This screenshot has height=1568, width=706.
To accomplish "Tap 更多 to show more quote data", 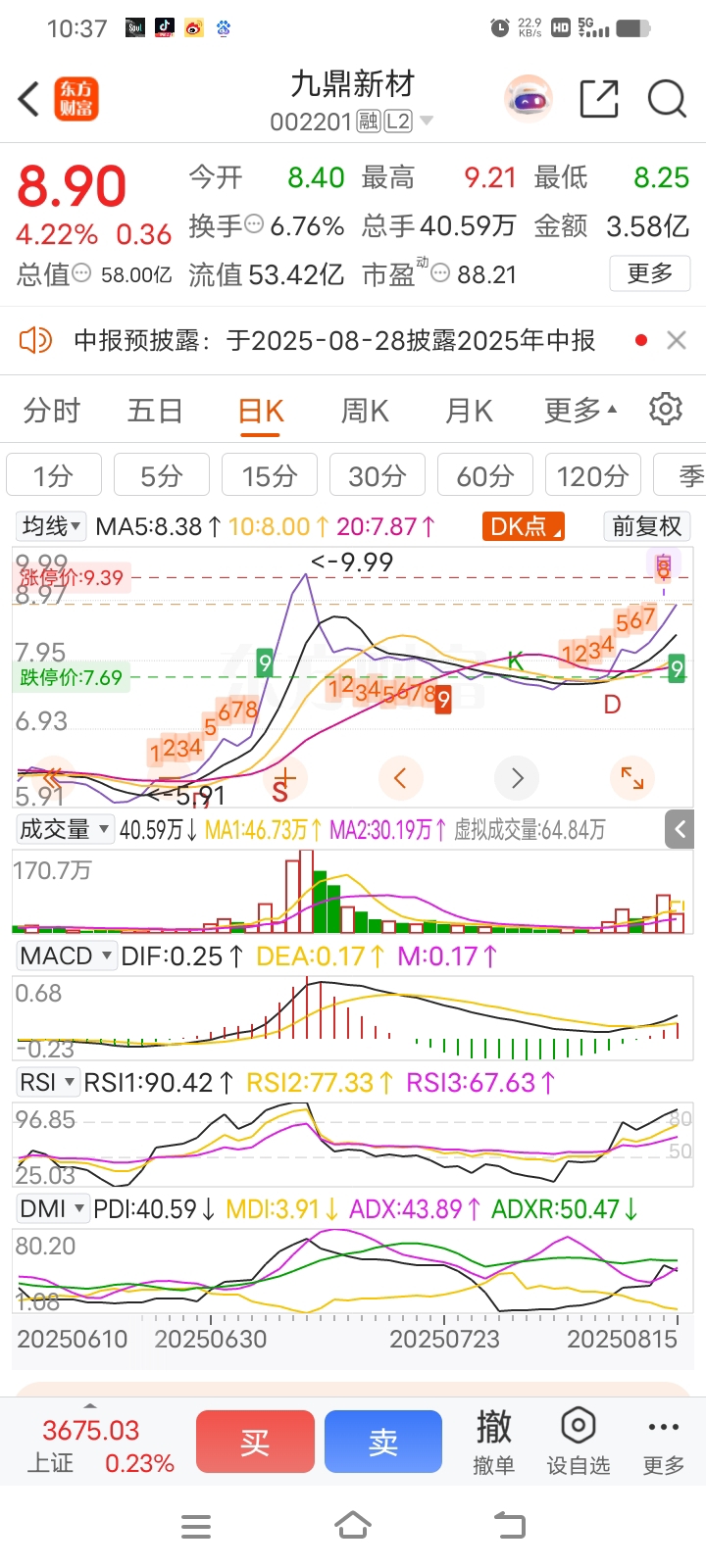I will [x=649, y=273].
